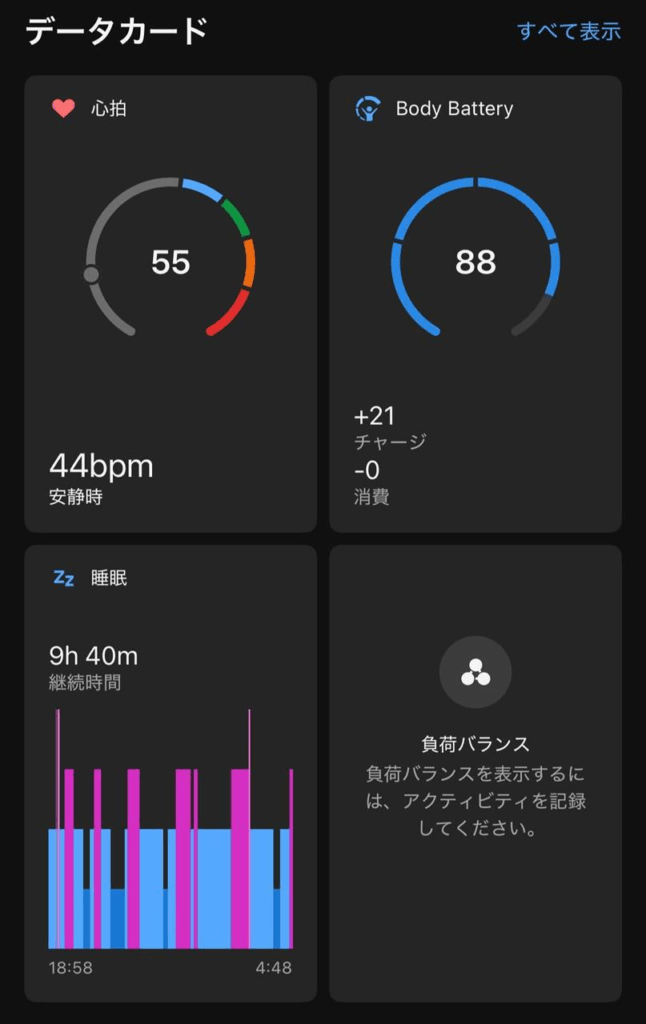Open the 心拍 heart rate card
The image size is (646, 1024).
[170, 304]
